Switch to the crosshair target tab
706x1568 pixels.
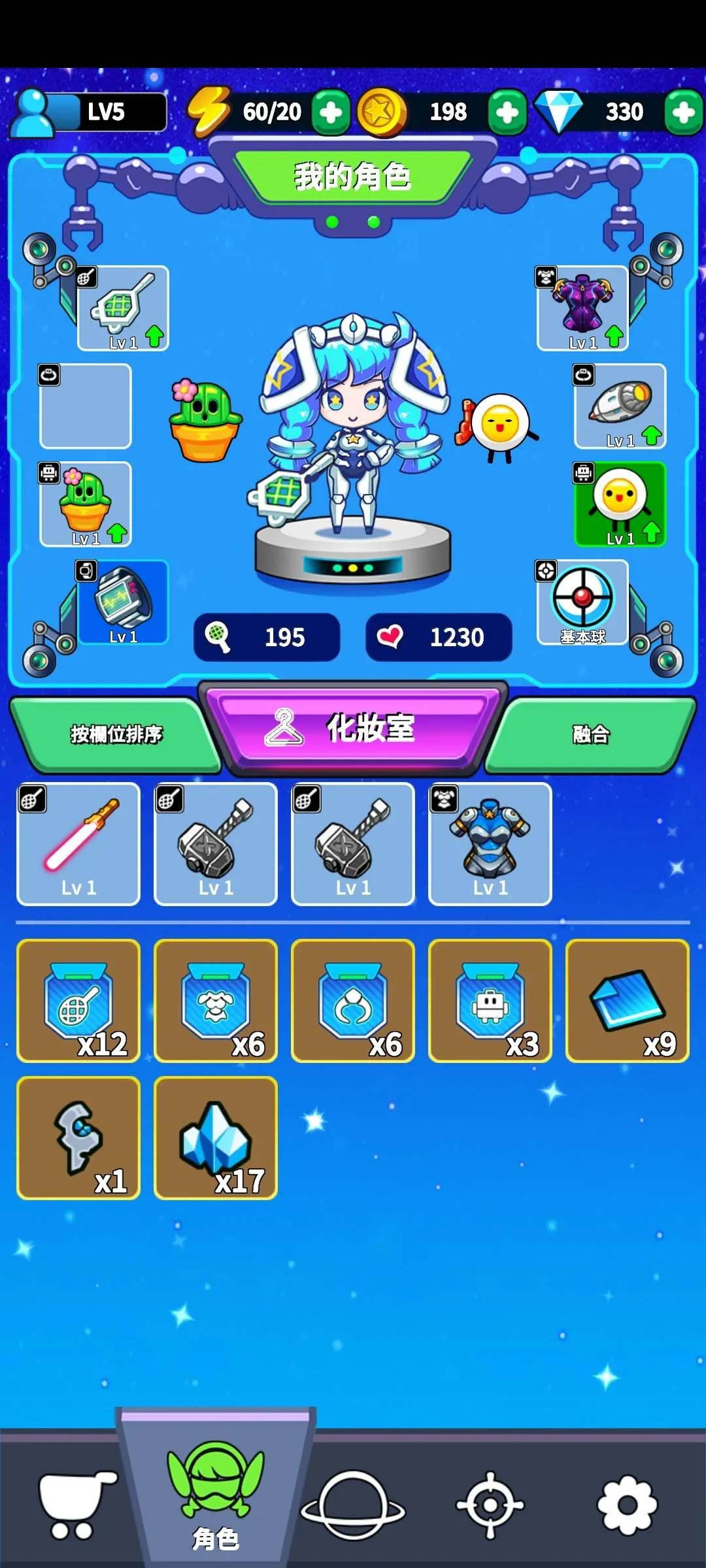click(x=490, y=1505)
